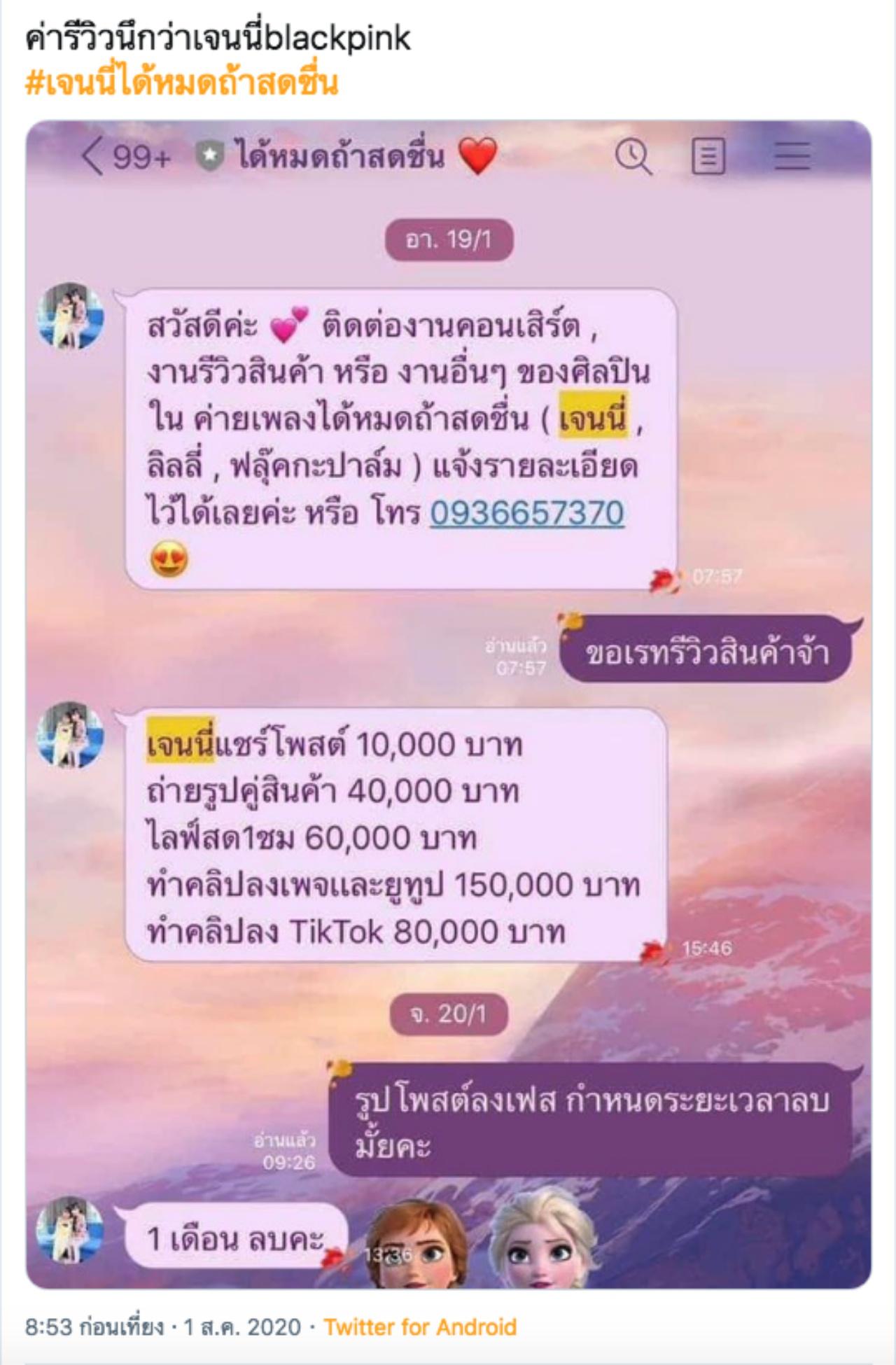Image resolution: width=896 pixels, height=1365 pixels.
Task: Open the hashtag #เจนนี่ได้หมดถ้าสดชื่น
Action: [x=182, y=83]
